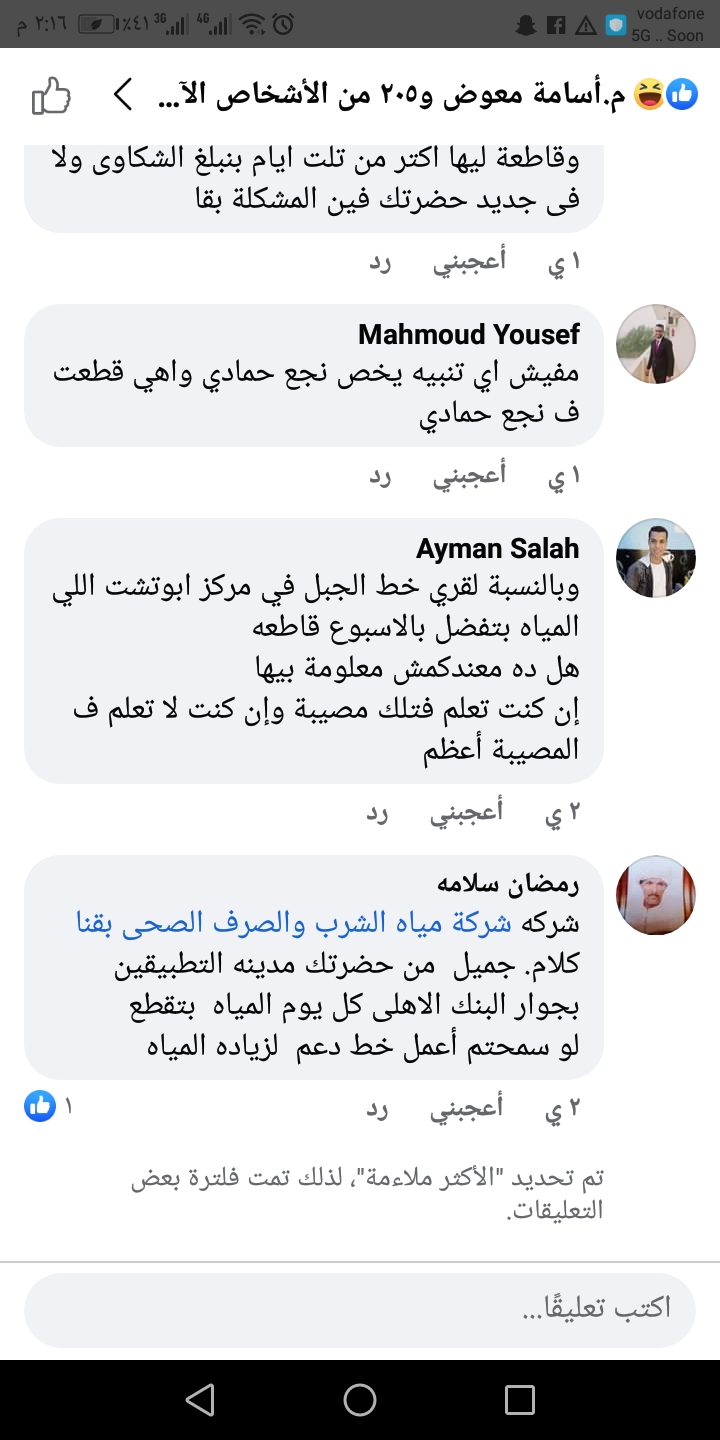720x1440 pixels.
Task: Like Mahmoud Yousef's comment
Action: coord(469,476)
